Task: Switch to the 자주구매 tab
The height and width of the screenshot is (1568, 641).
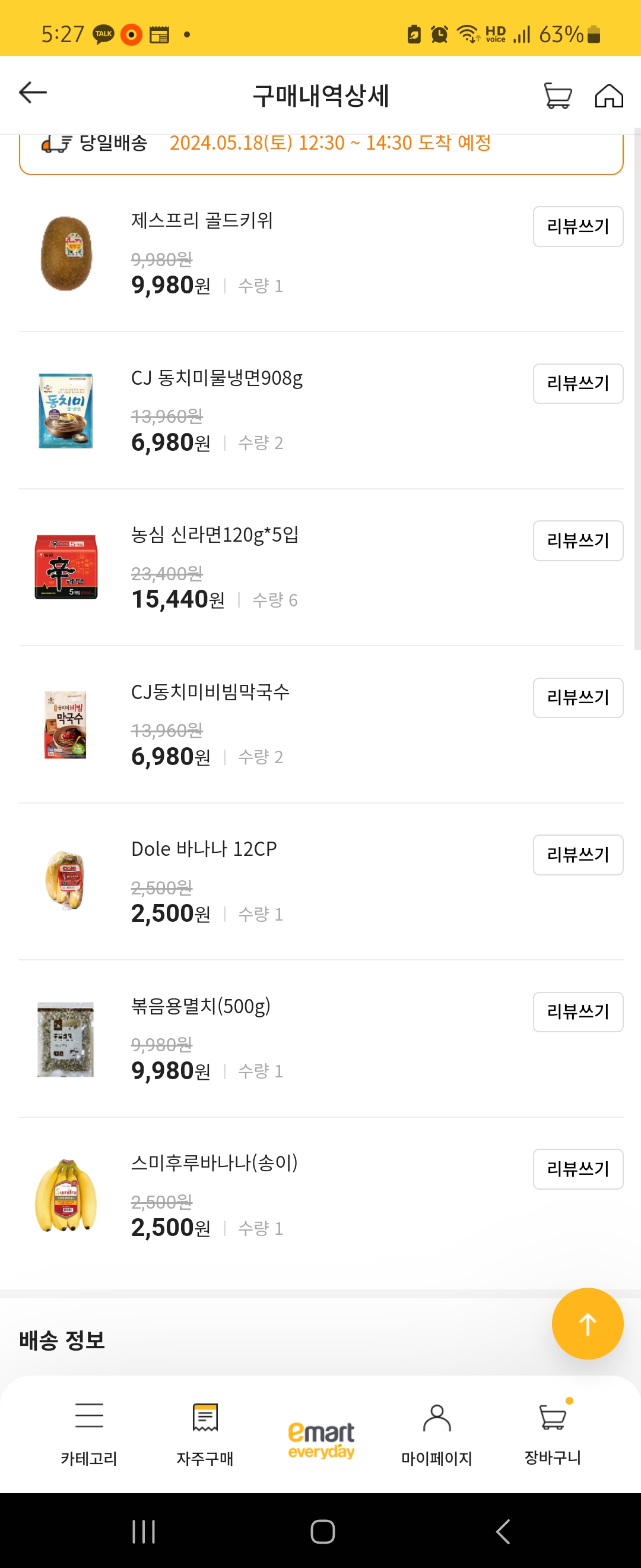Action: [x=205, y=1433]
